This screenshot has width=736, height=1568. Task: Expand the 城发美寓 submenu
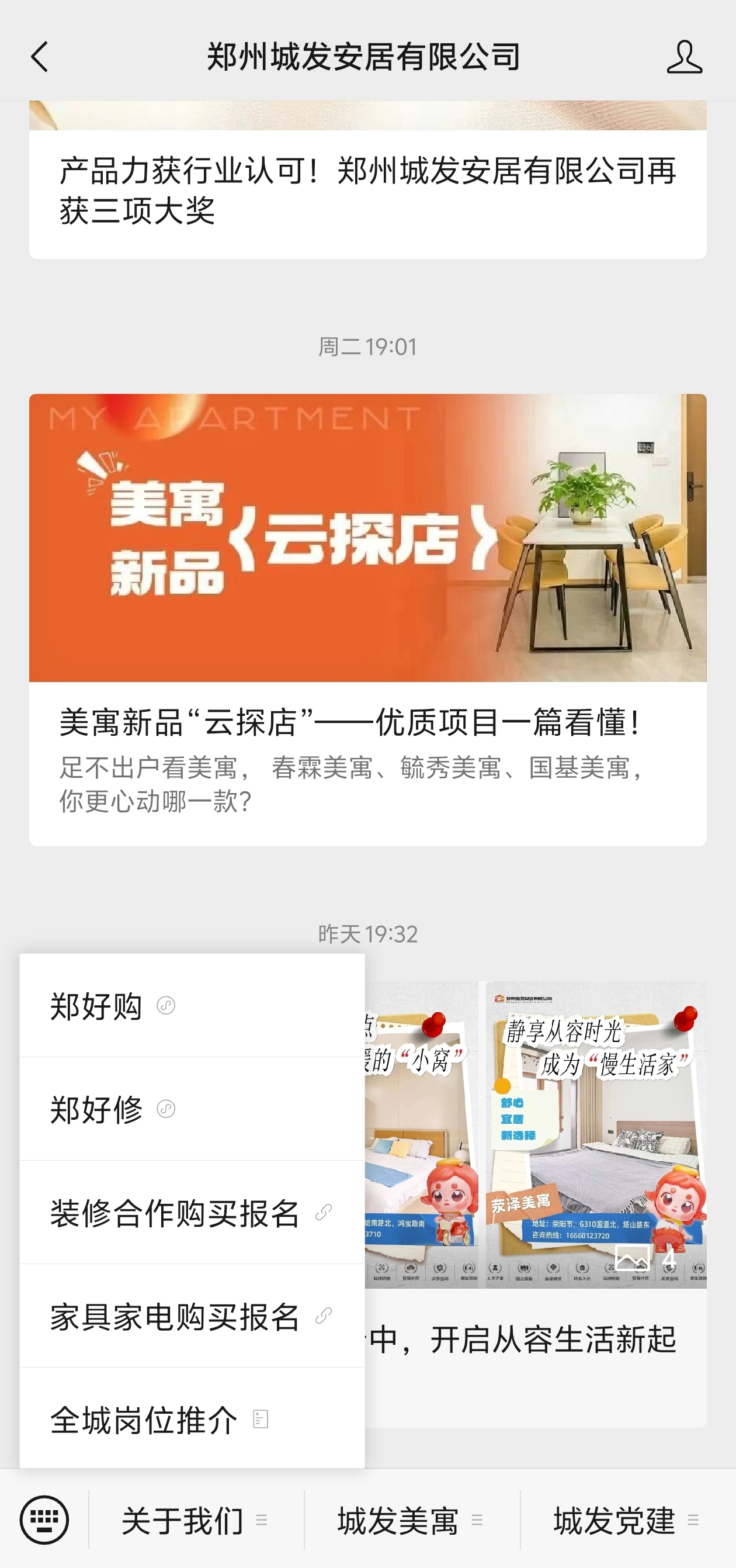click(398, 1520)
